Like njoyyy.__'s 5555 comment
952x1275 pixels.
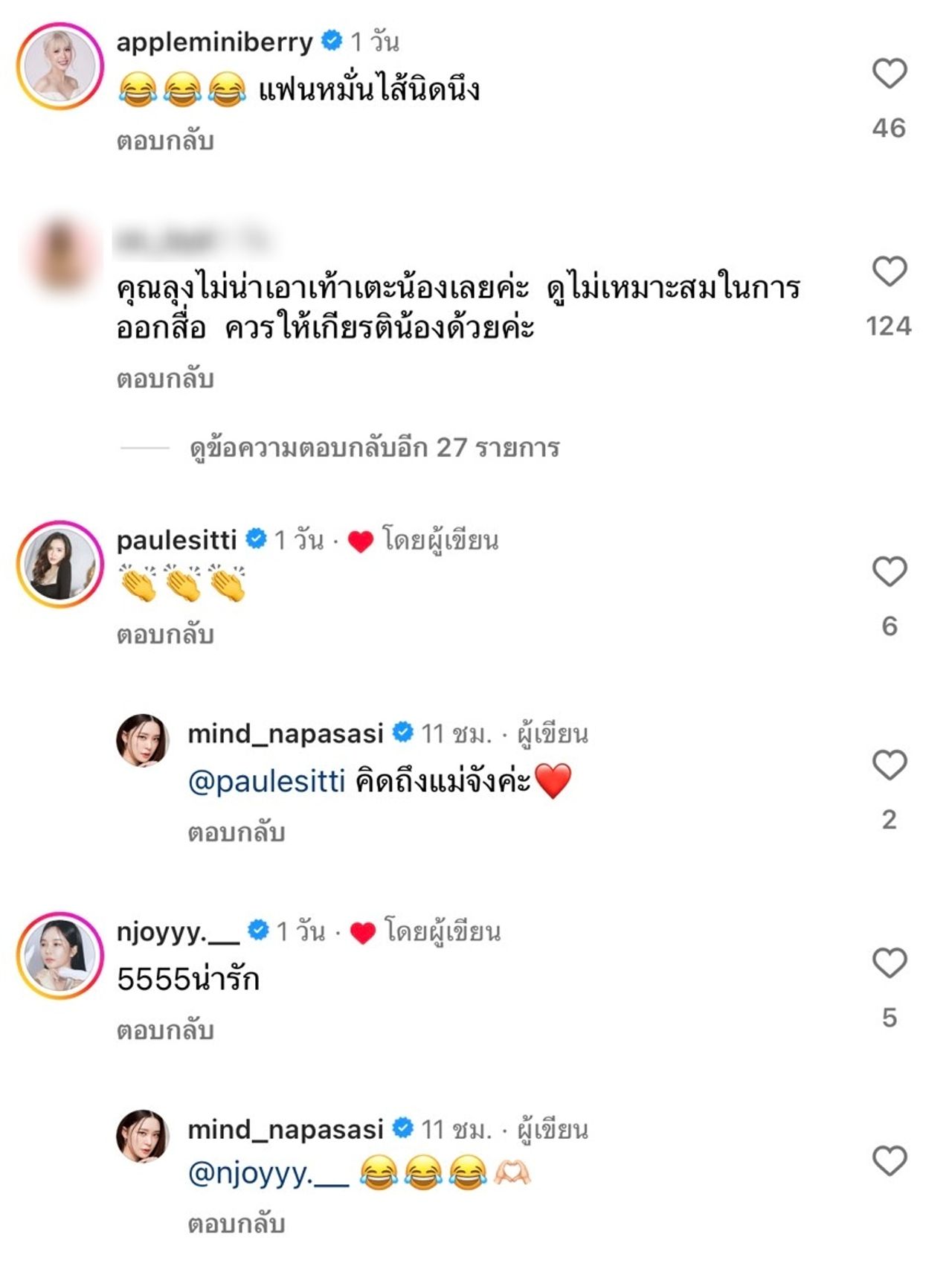[889, 963]
